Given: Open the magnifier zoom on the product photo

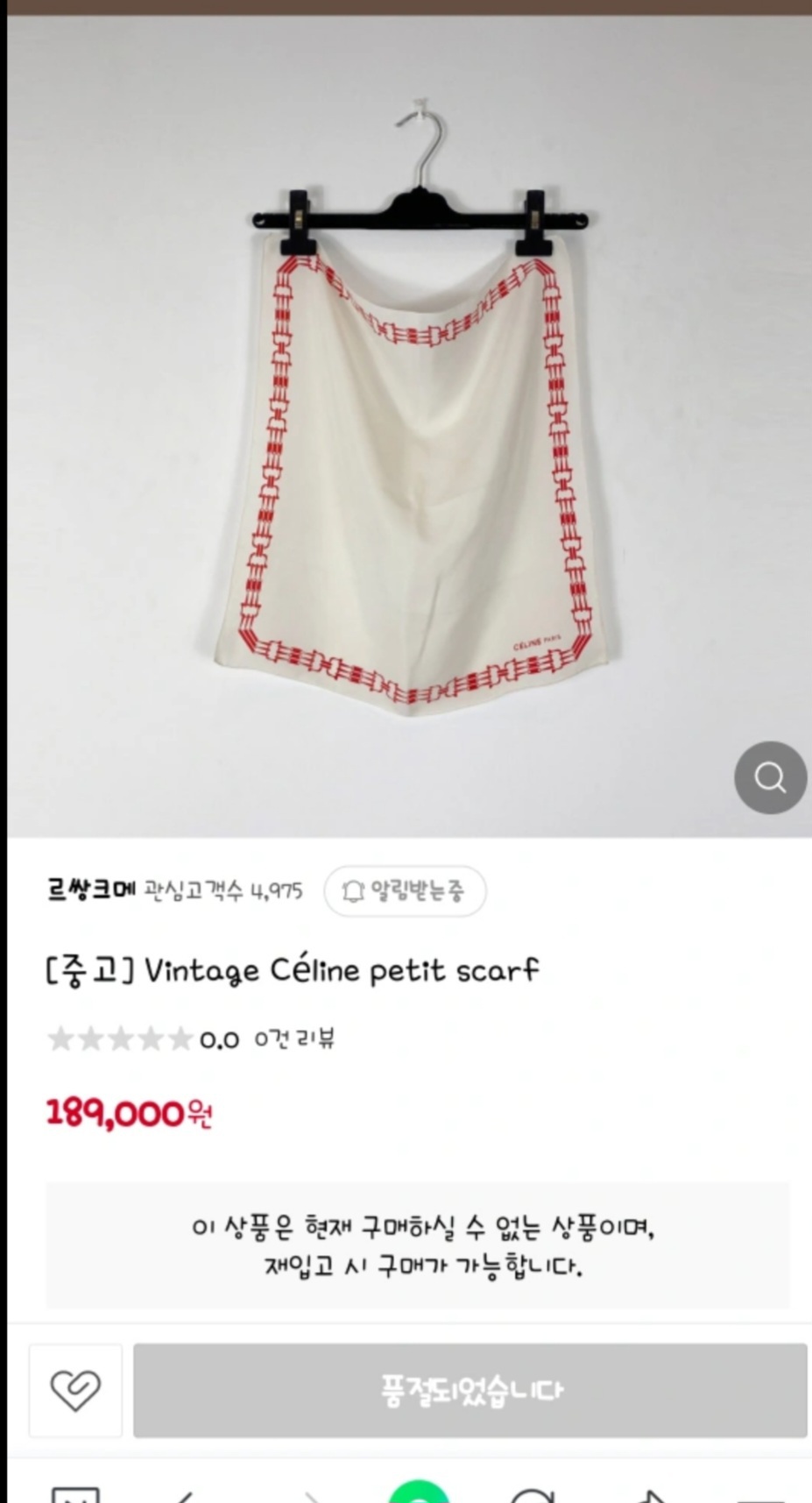Looking at the screenshot, I should point(769,776).
